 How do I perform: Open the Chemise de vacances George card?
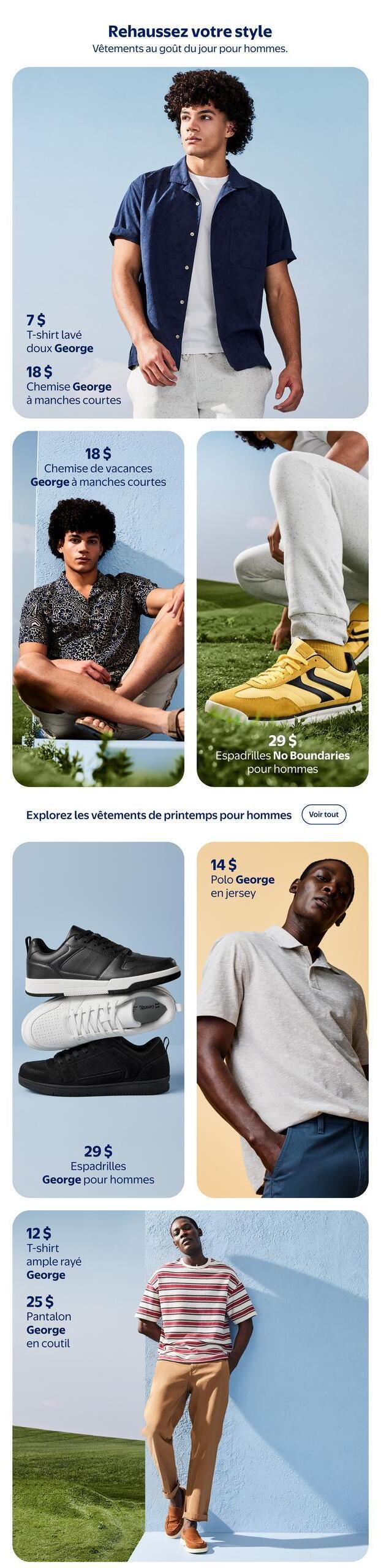98,608
